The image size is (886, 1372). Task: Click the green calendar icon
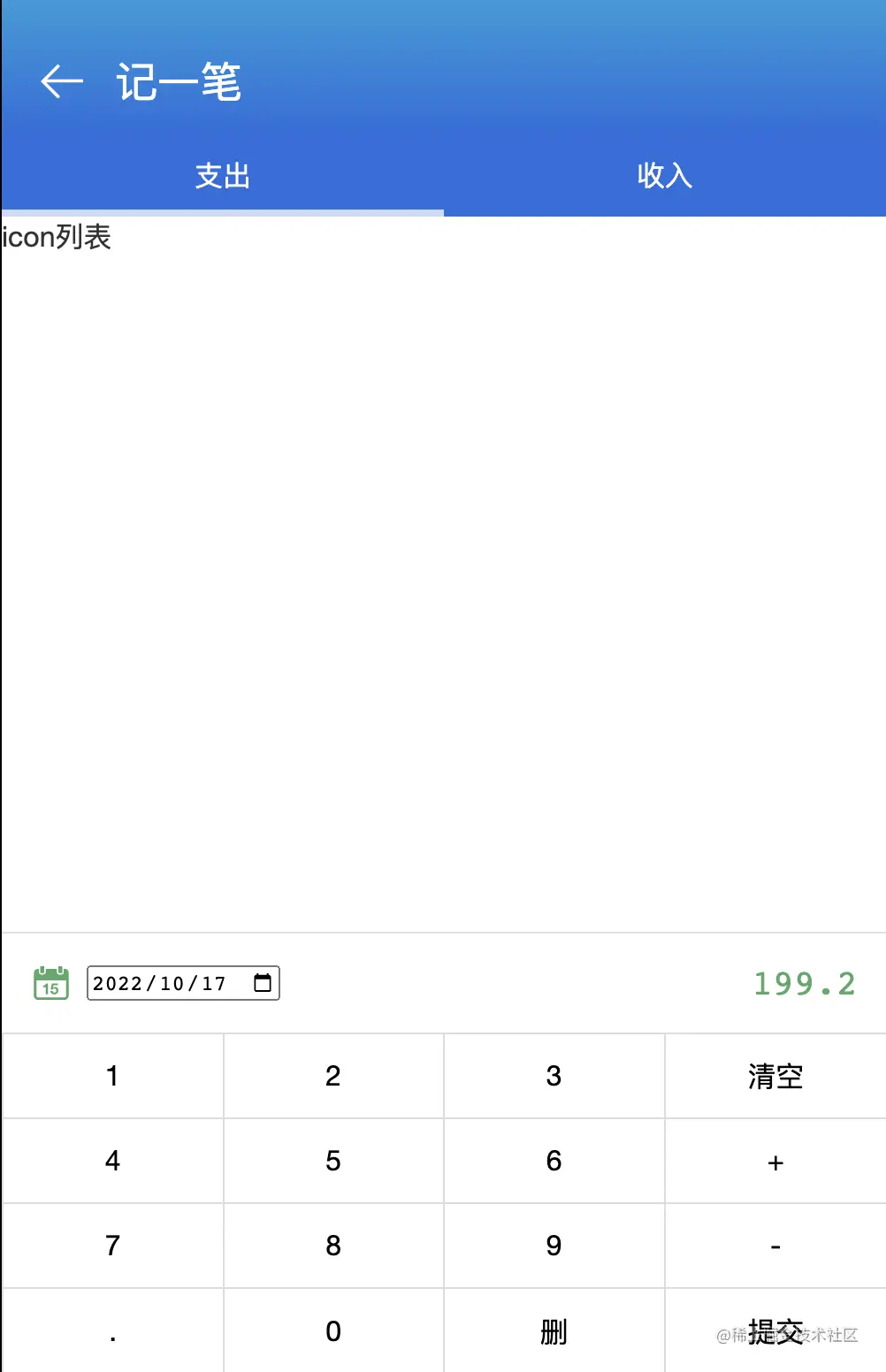50,983
